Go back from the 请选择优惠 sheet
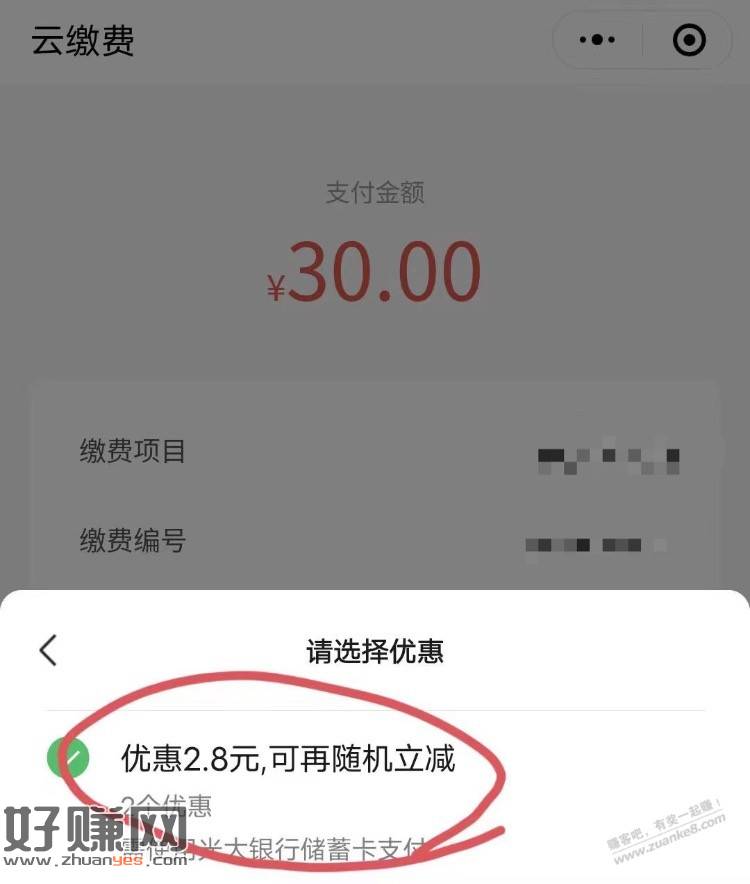This screenshot has height=884, width=750. pyautogui.click(x=48, y=651)
